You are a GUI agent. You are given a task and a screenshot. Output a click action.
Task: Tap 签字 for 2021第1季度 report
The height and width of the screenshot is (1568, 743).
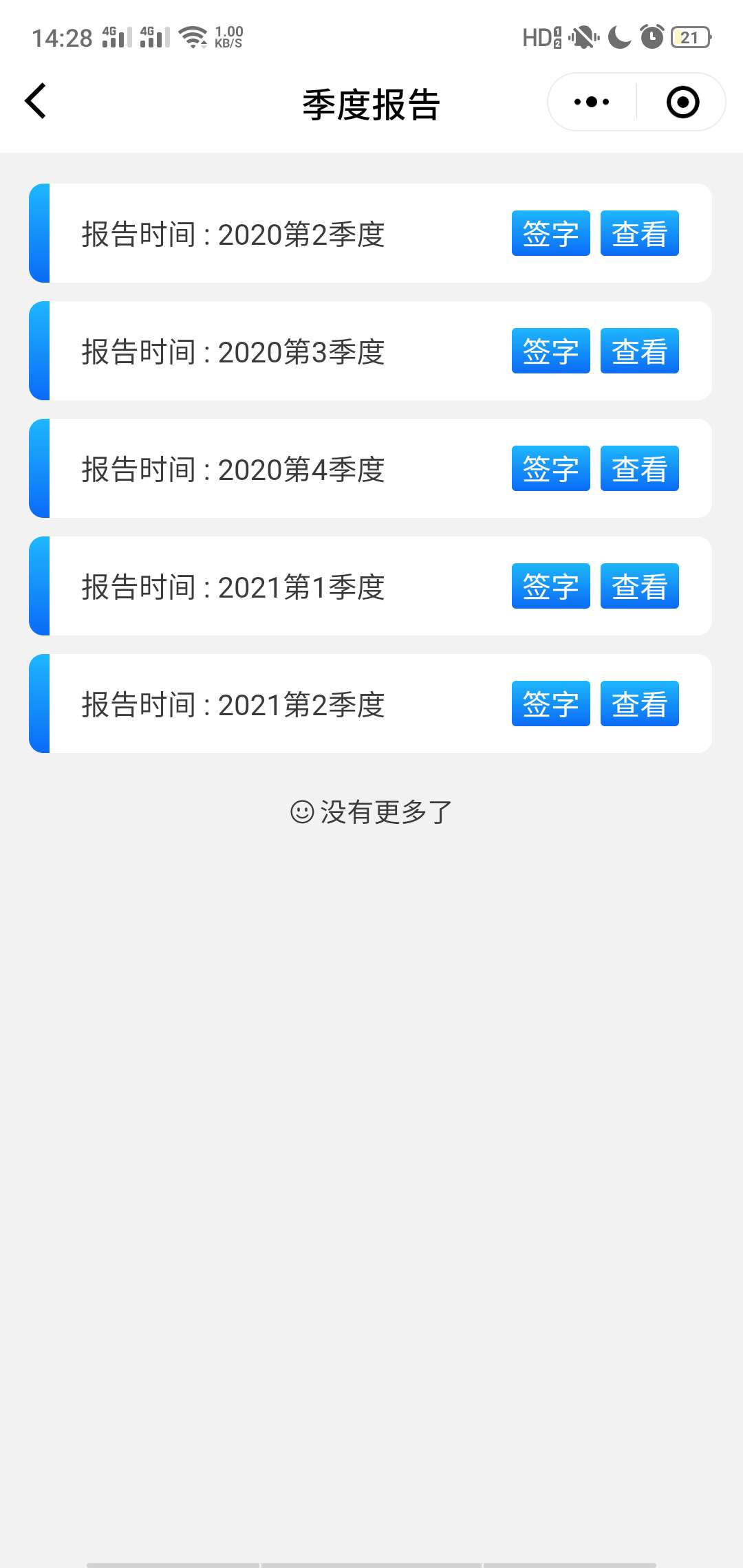[x=550, y=586]
